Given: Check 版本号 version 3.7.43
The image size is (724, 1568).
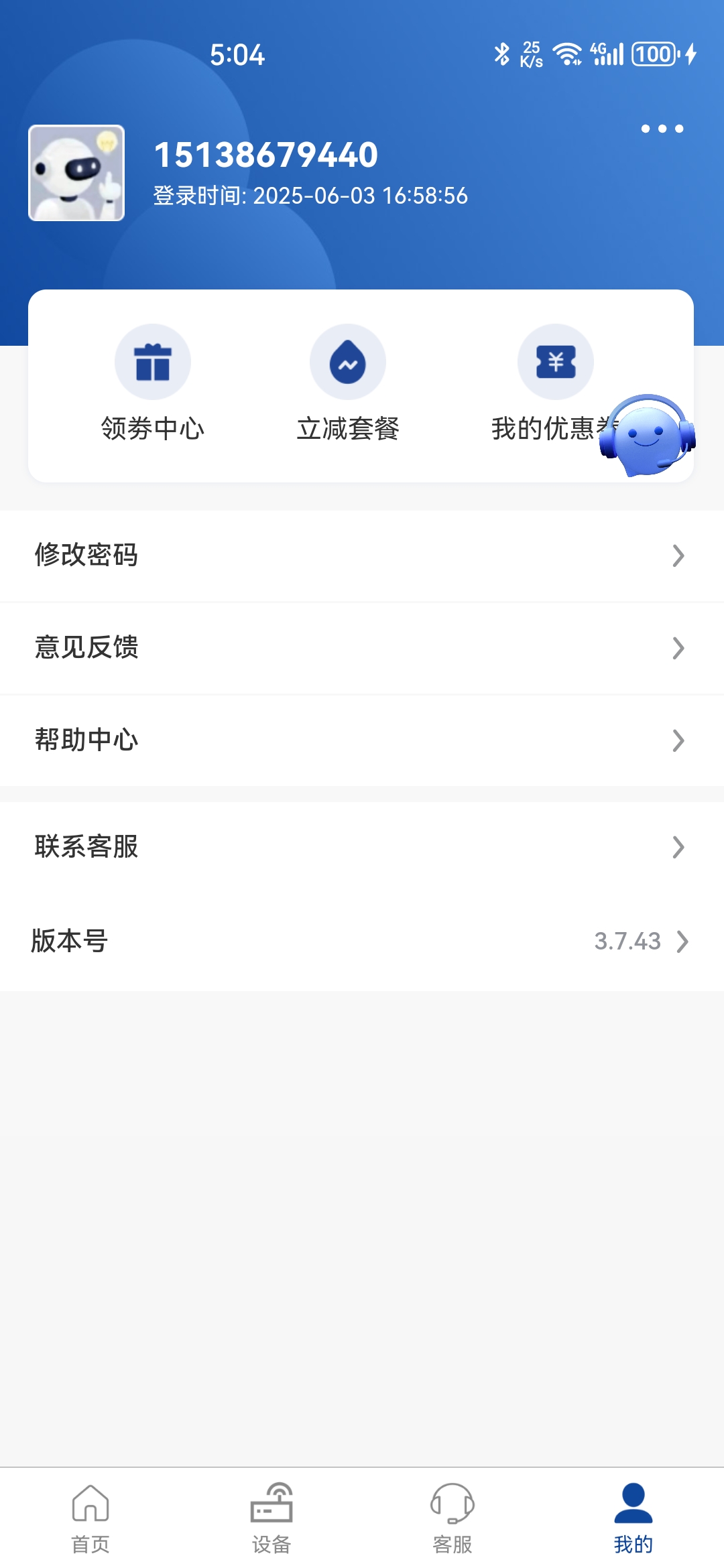Looking at the screenshot, I should 362,941.
